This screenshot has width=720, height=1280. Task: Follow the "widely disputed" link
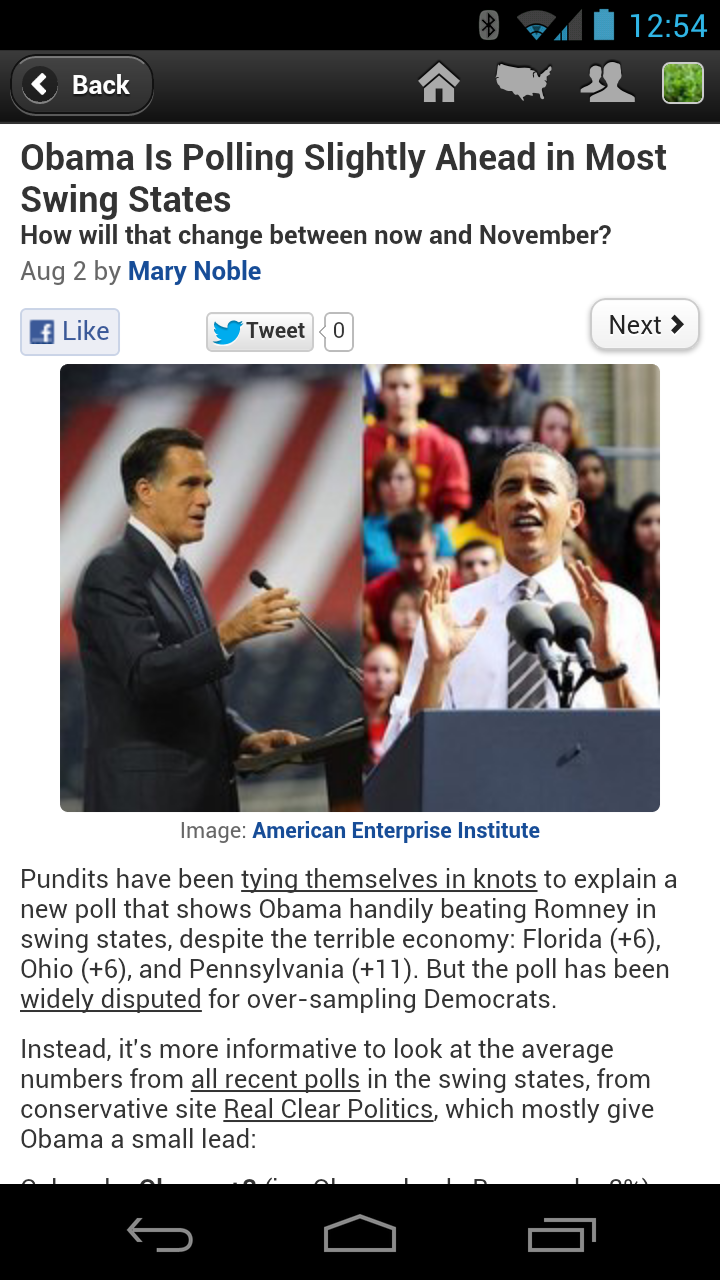pyautogui.click(x=111, y=999)
